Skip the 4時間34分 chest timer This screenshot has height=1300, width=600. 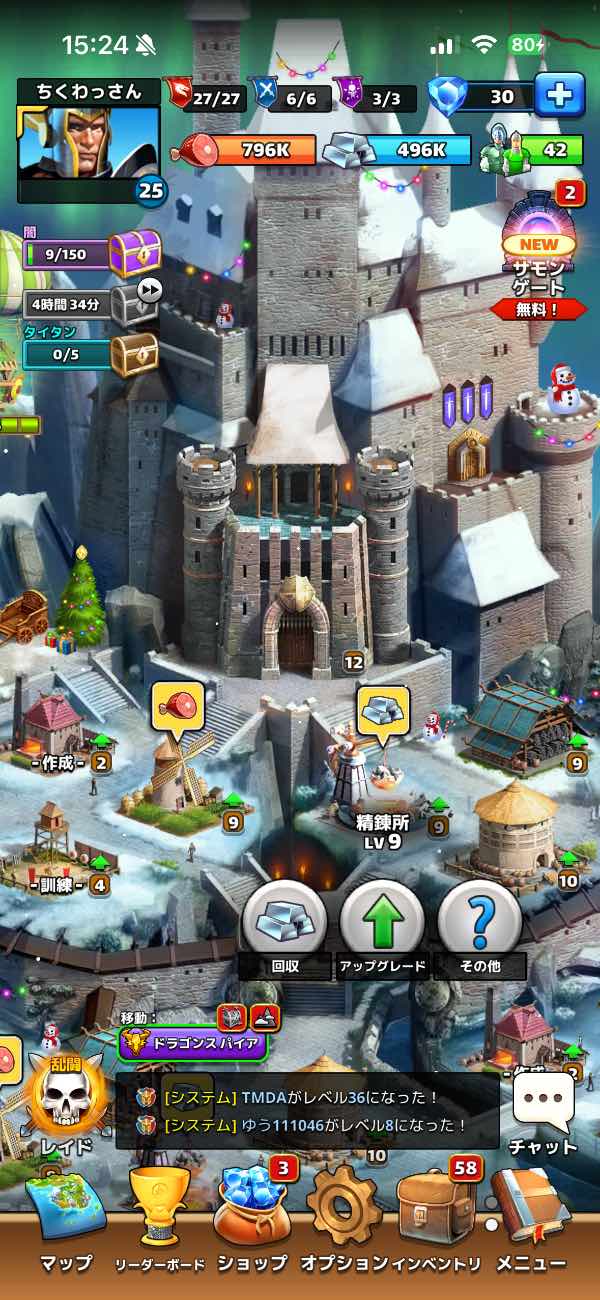[149, 290]
